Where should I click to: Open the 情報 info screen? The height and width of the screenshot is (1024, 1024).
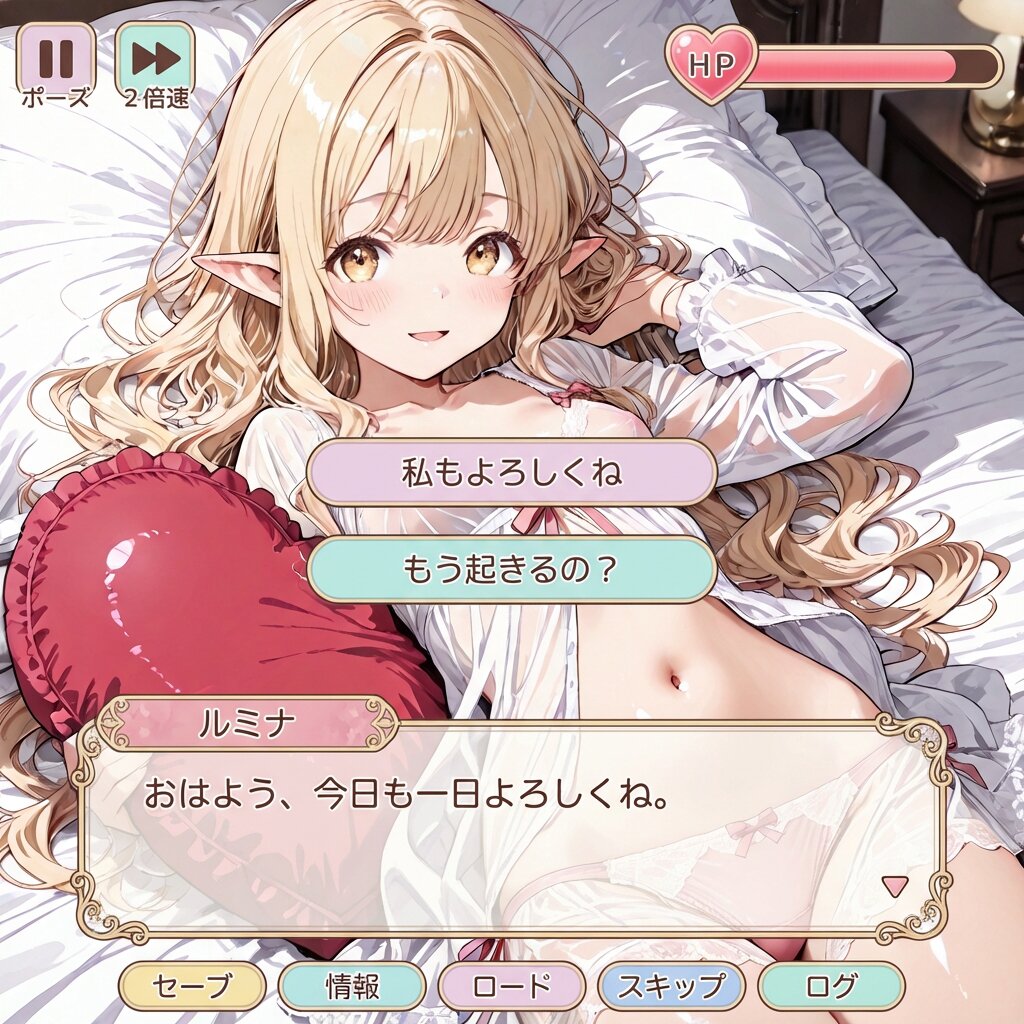pyautogui.click(x=352, y=986)
